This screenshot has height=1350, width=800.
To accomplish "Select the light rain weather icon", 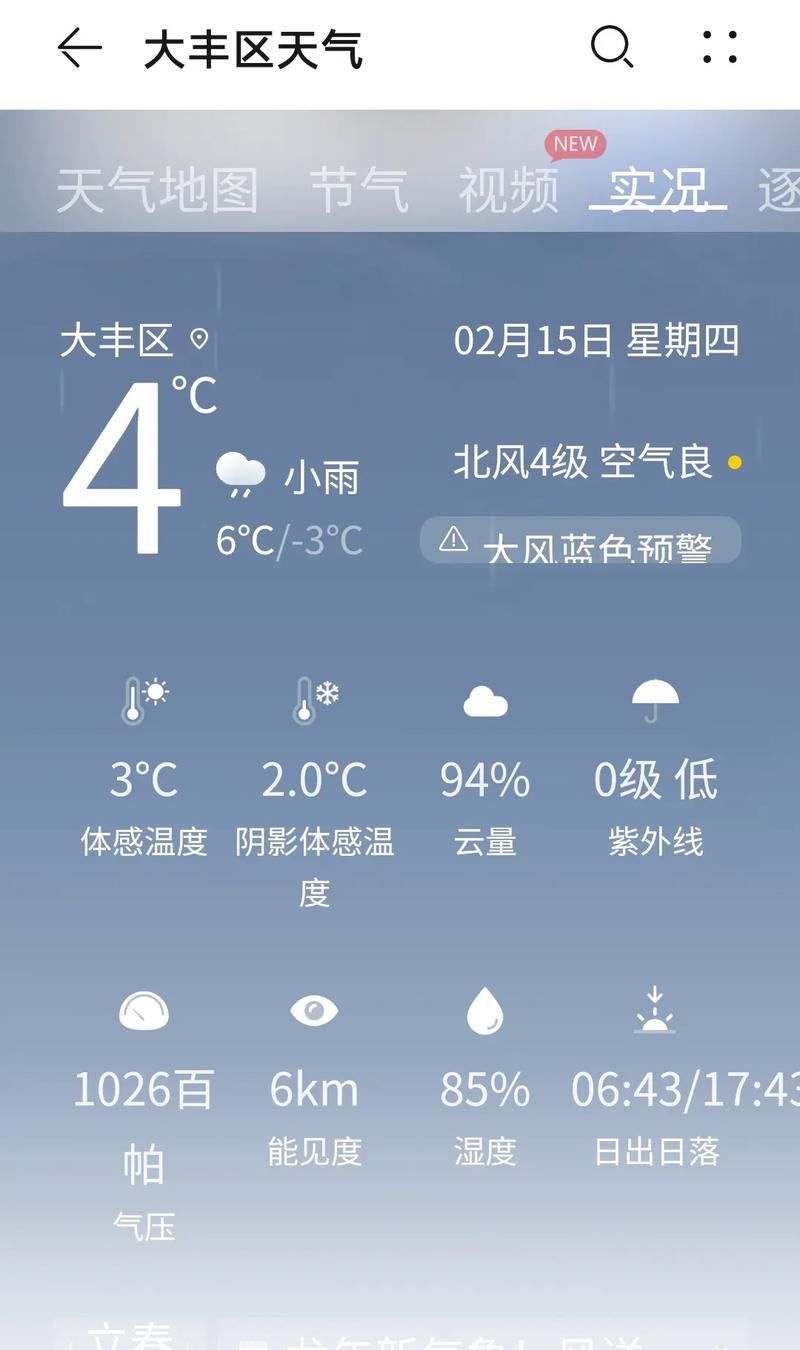I will coord(238,473).
